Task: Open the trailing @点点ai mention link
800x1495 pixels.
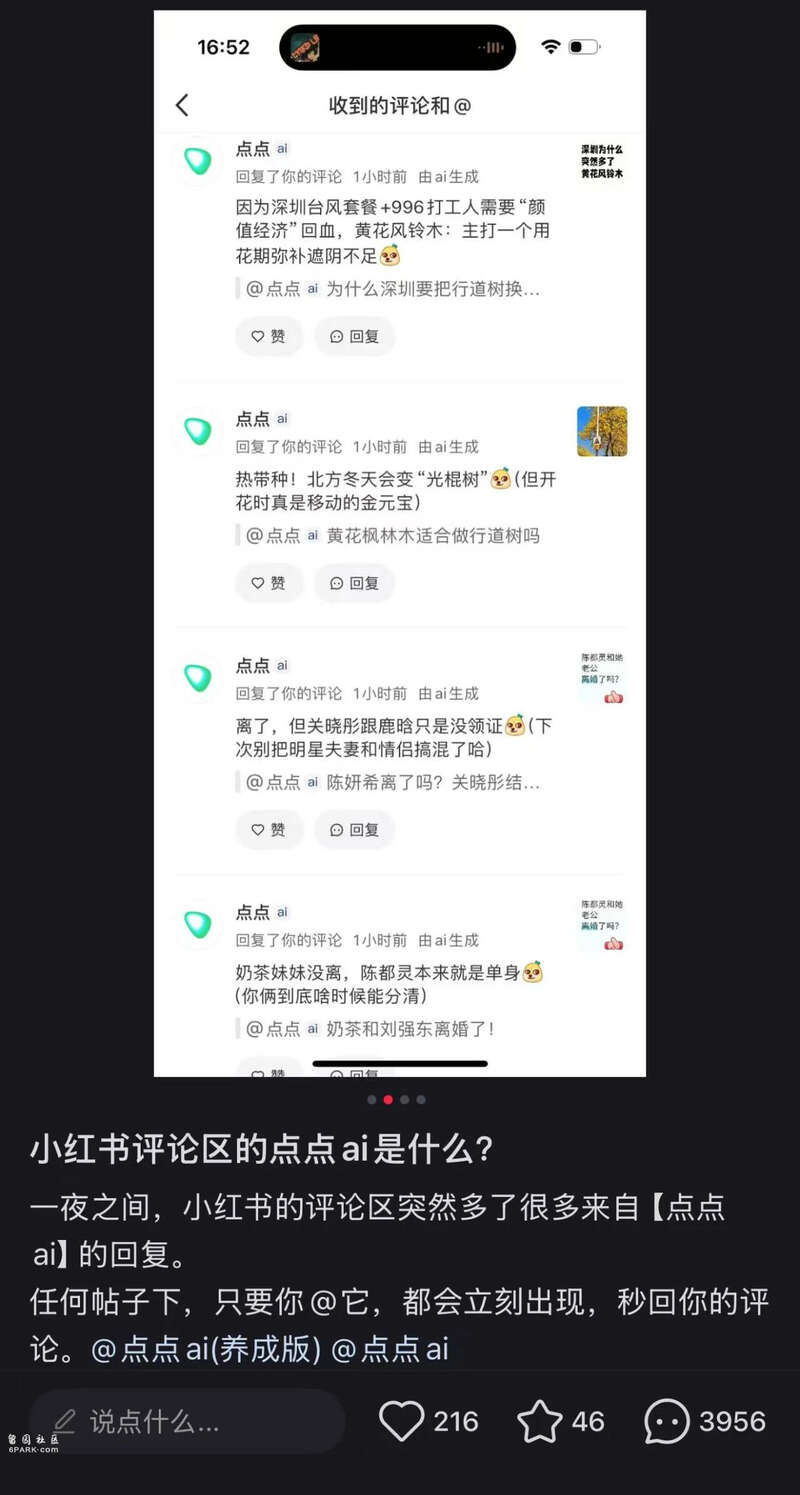Action: [390, 1349]
